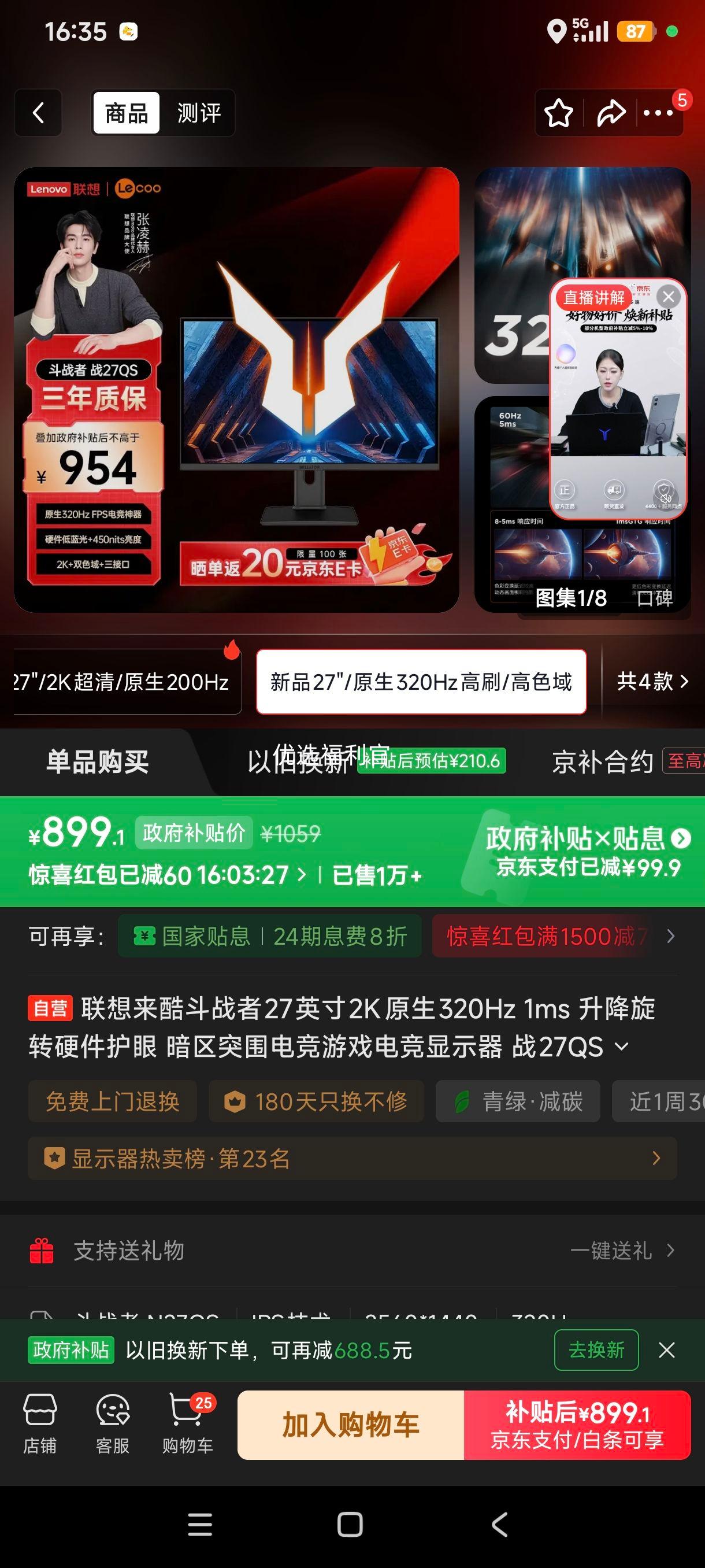
Task: Tap the star to favorite this product
Action: tap(559, 112)
